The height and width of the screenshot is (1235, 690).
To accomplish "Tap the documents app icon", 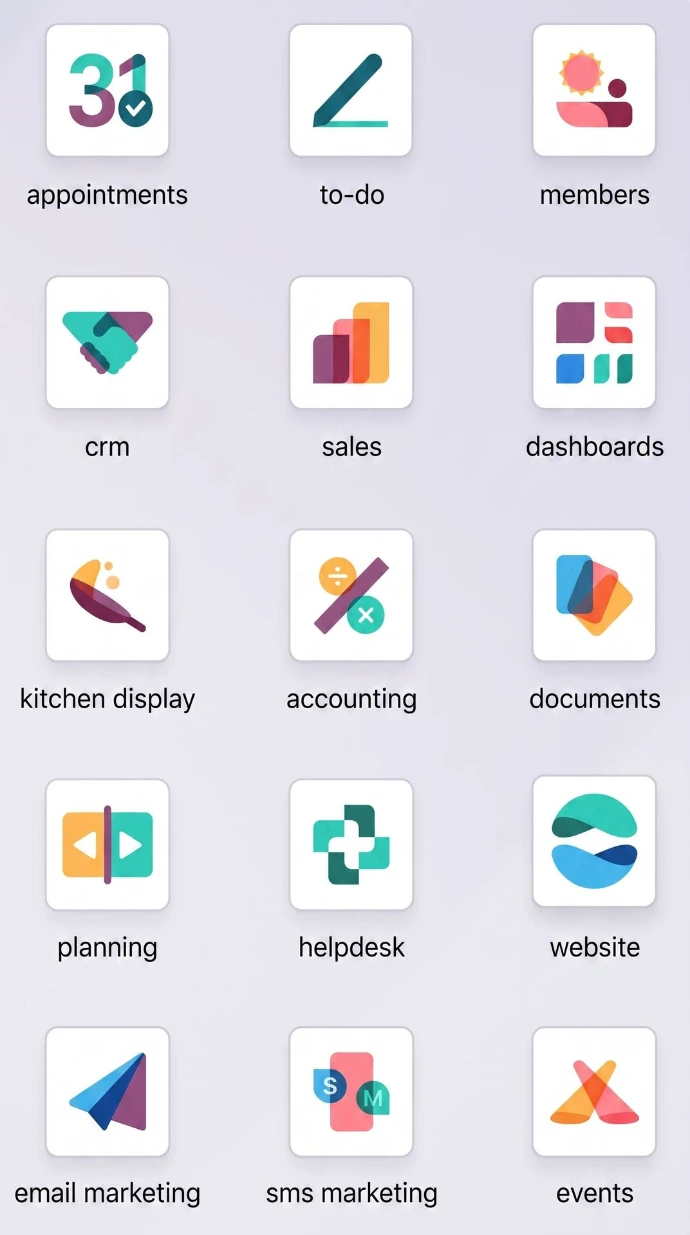I will click(x=594, y=595).
